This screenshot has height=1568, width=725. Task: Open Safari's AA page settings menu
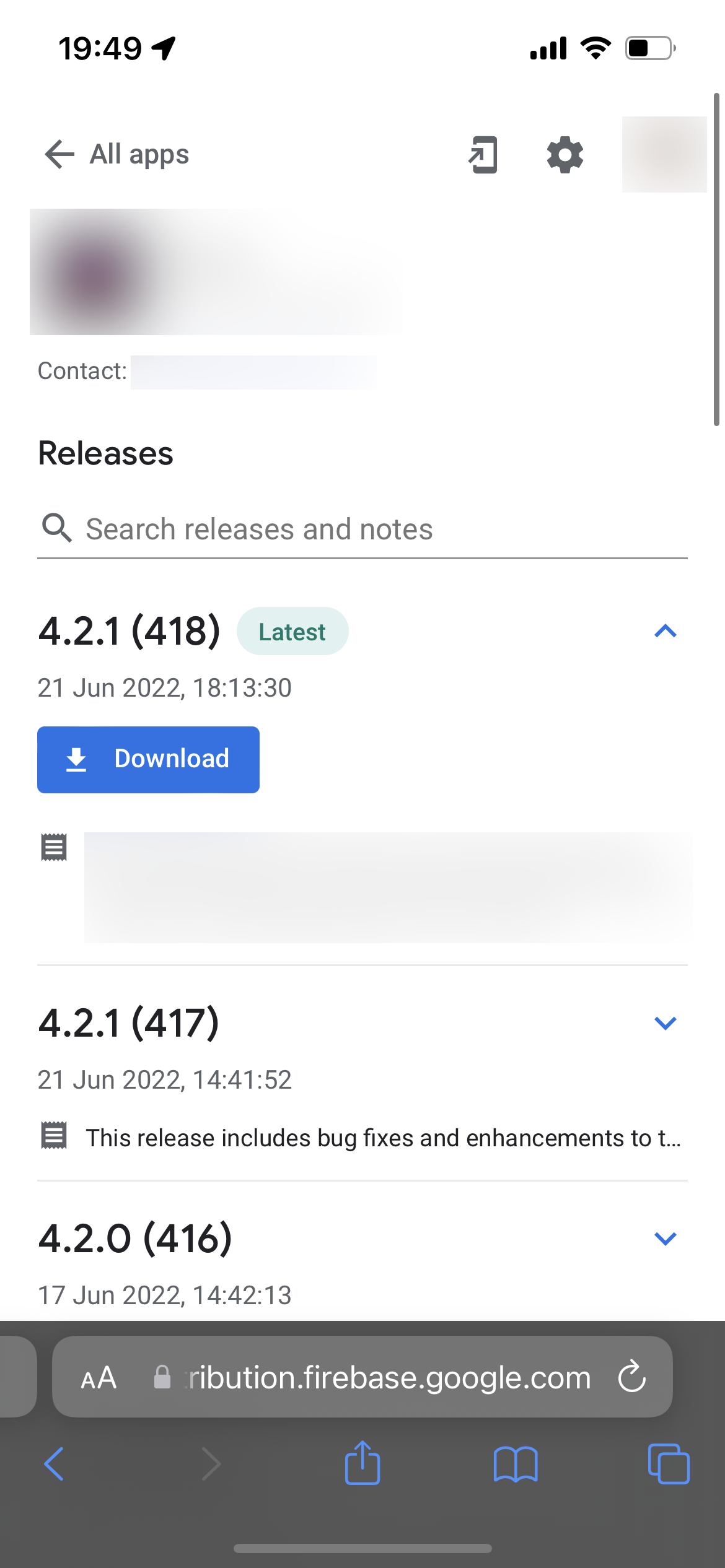coord(99,1378)
